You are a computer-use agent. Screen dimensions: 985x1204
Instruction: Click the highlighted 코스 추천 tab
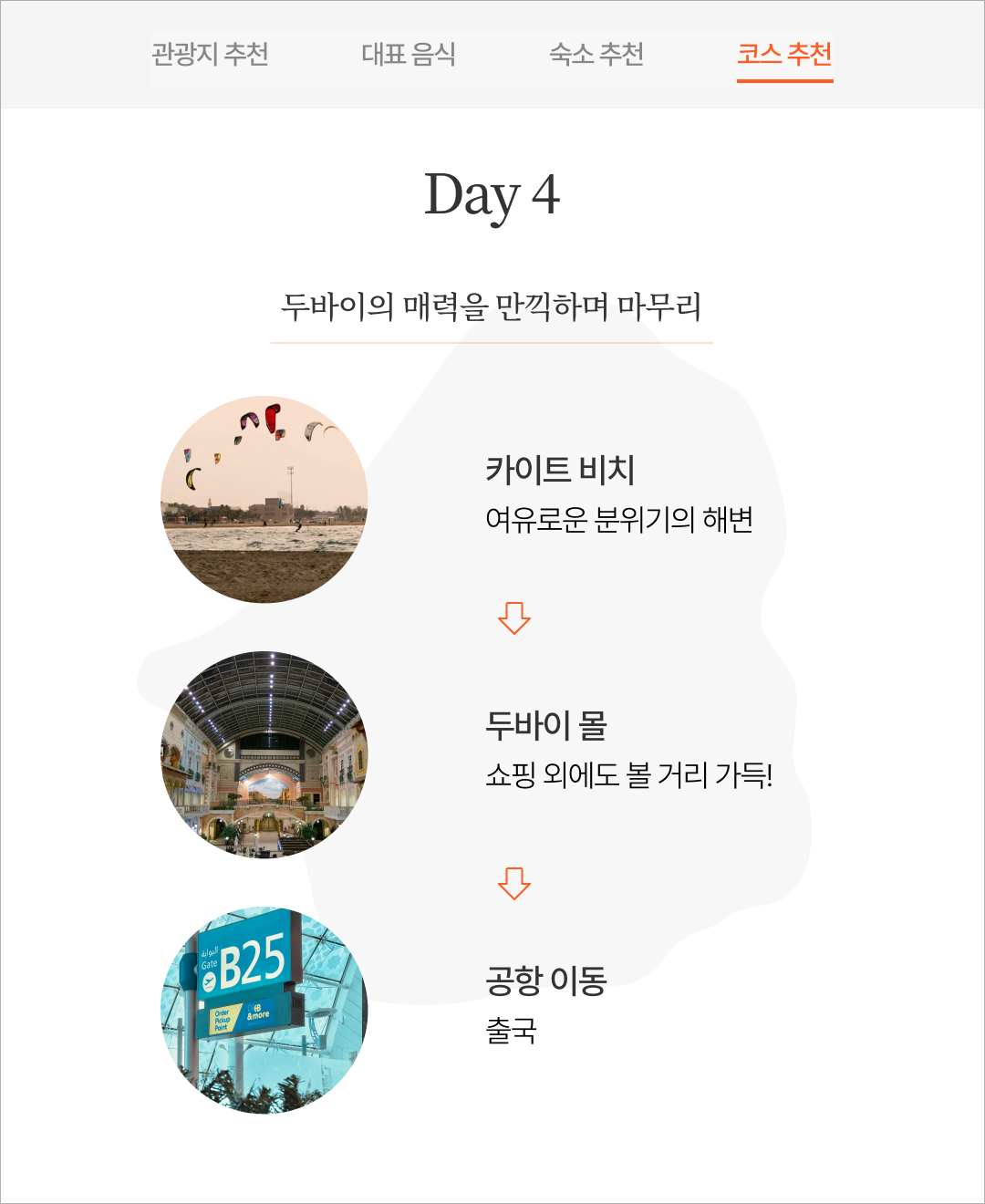(x=785, y=56)
